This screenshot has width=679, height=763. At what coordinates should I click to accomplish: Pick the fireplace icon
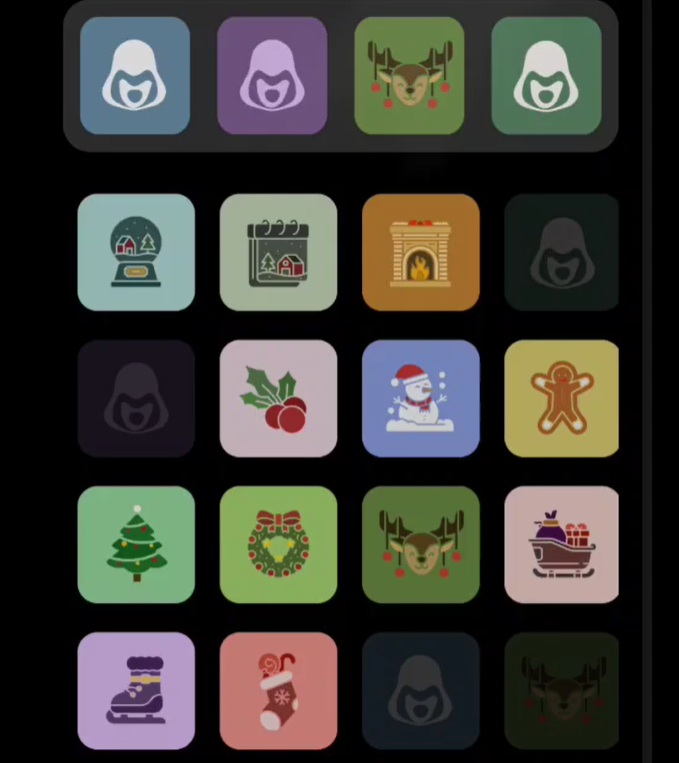coord(420,252)
